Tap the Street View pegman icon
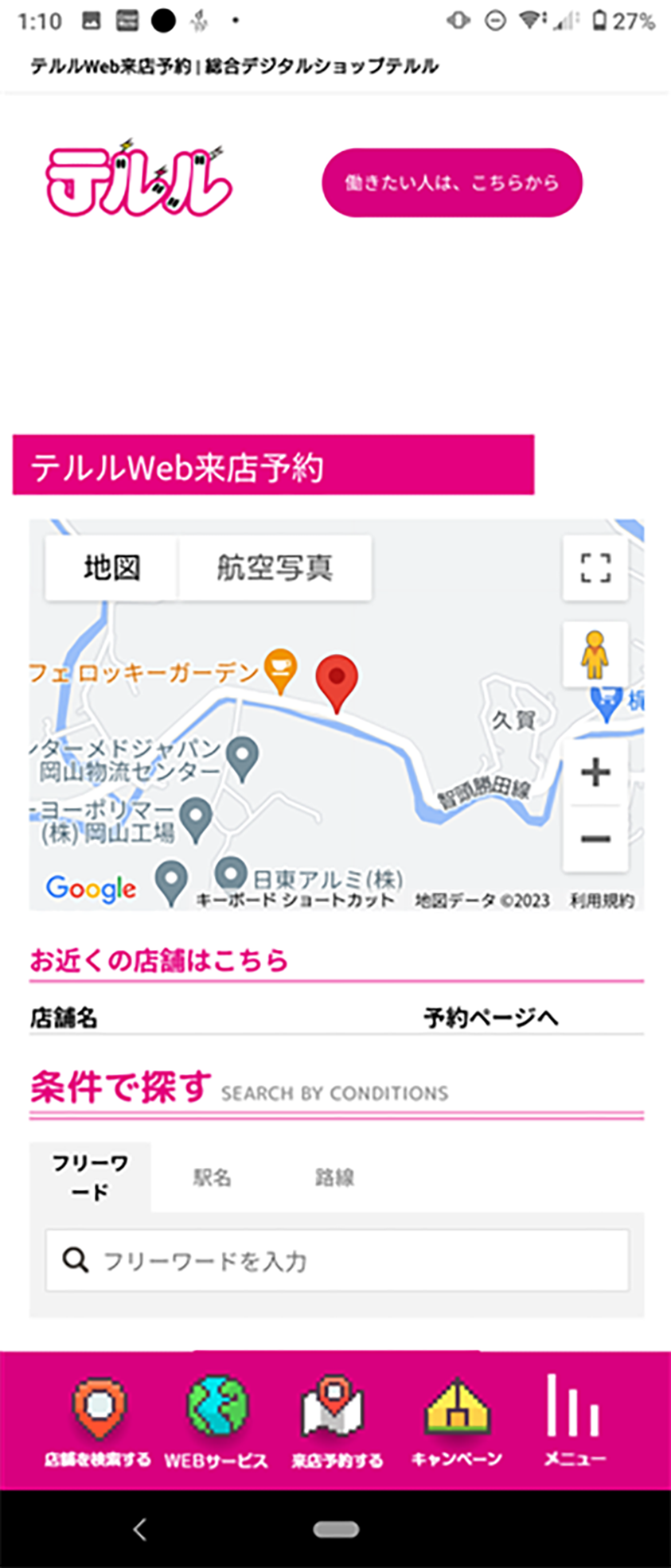The image size is (671, 1568). [x=595, y=655]
